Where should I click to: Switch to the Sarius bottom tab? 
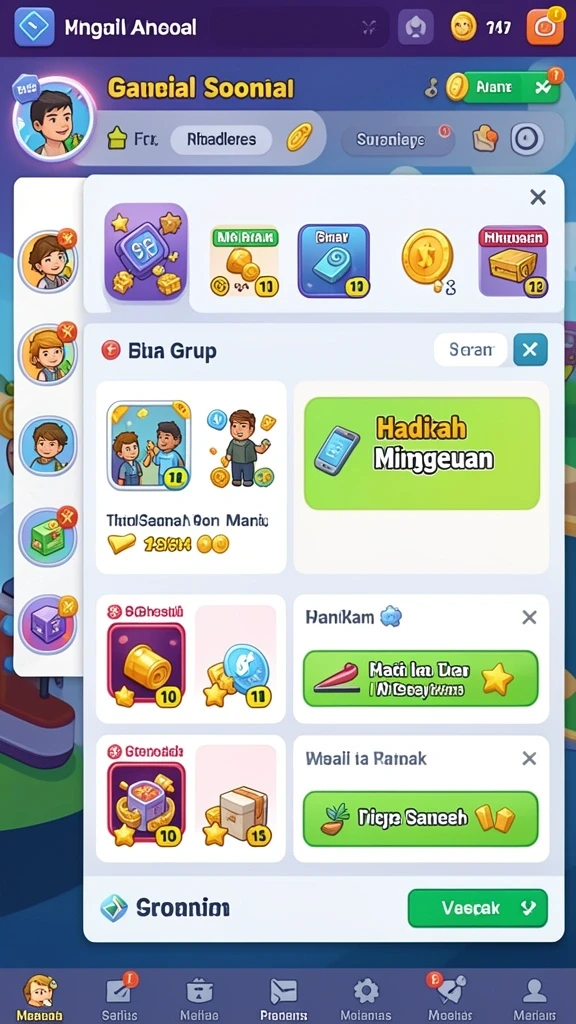pyautogui.click(x=120, y=997)
